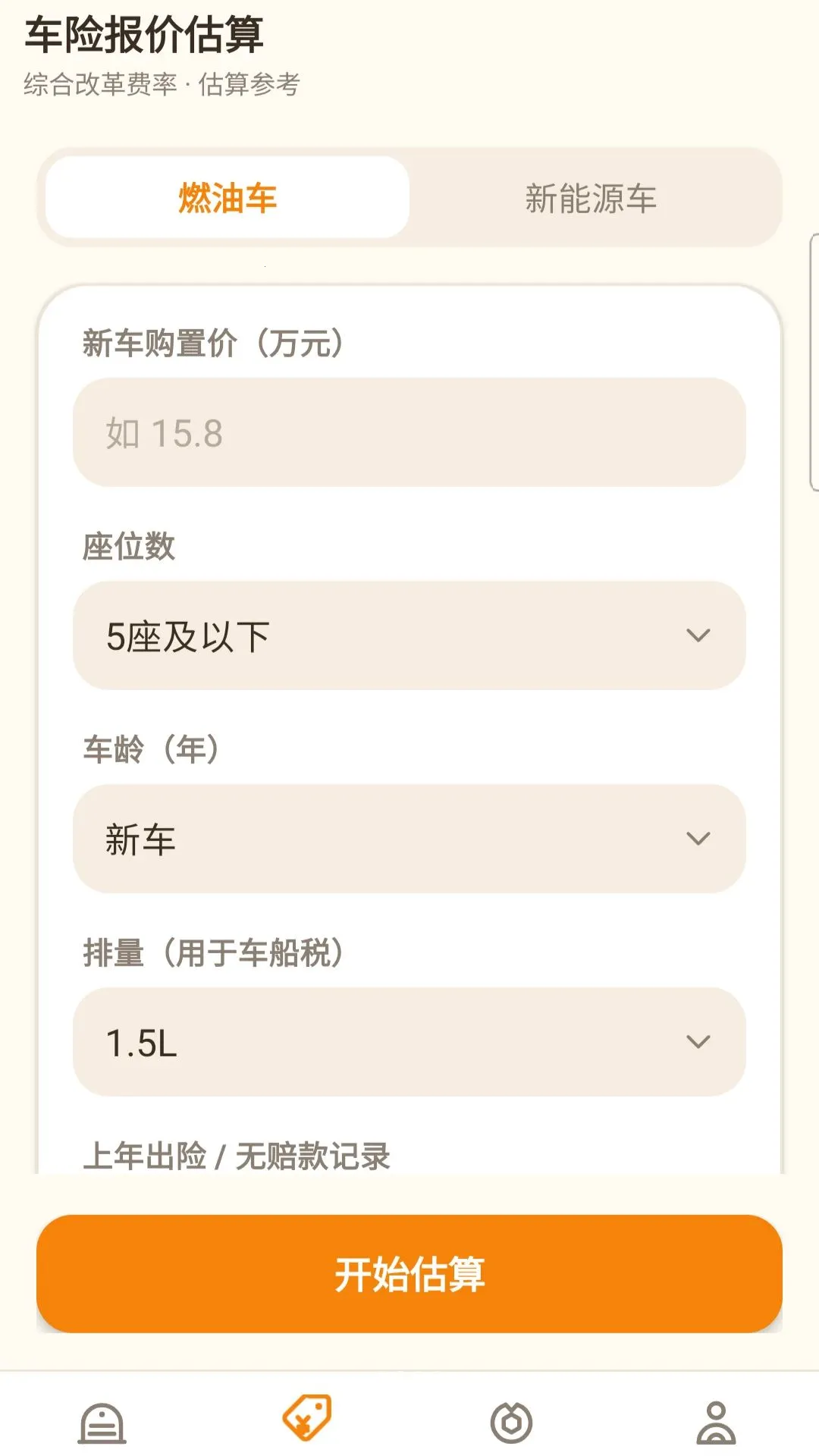Screen dimensions: 819x1456
Task: Open the third bottom navigation tab
Action: click(x=512, y=1423)
